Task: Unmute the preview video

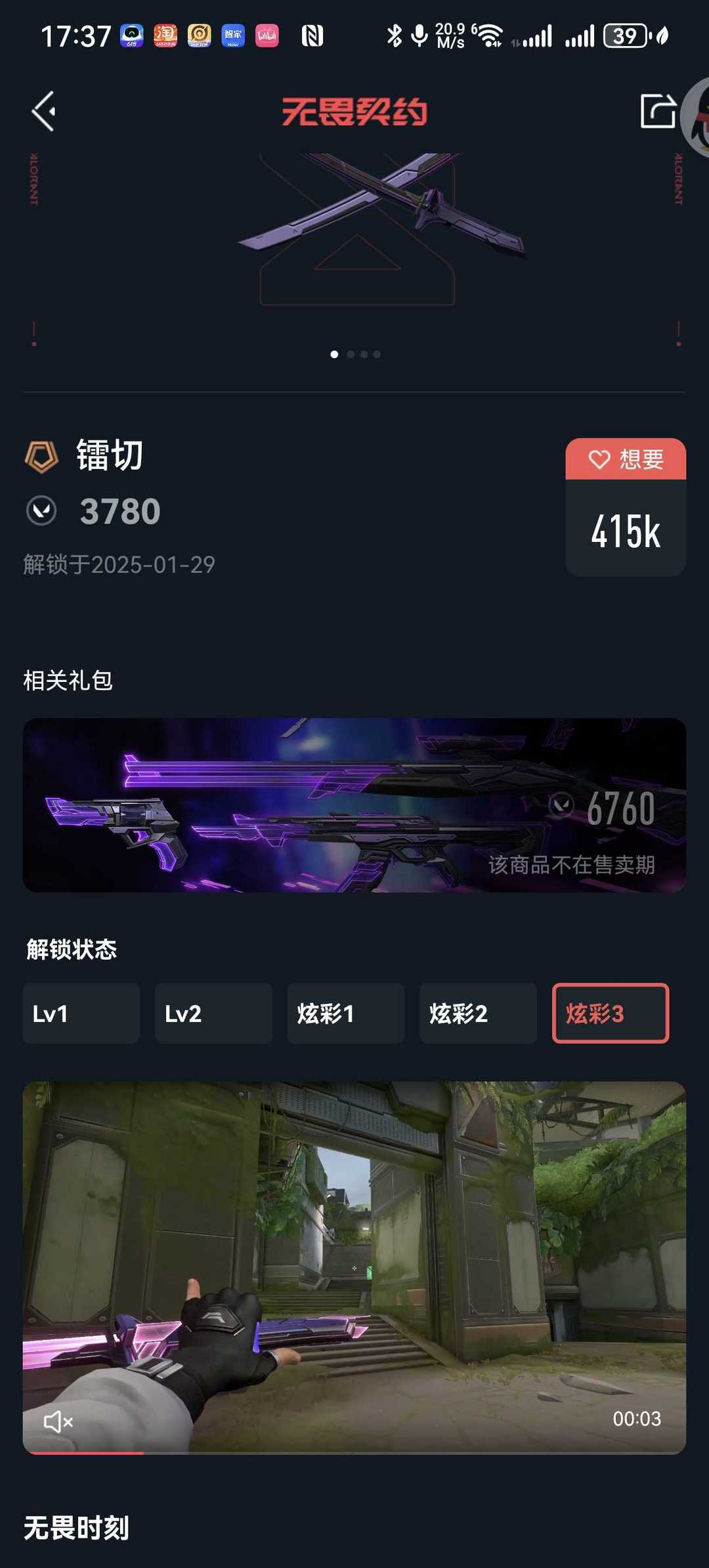Action: 58,1422
